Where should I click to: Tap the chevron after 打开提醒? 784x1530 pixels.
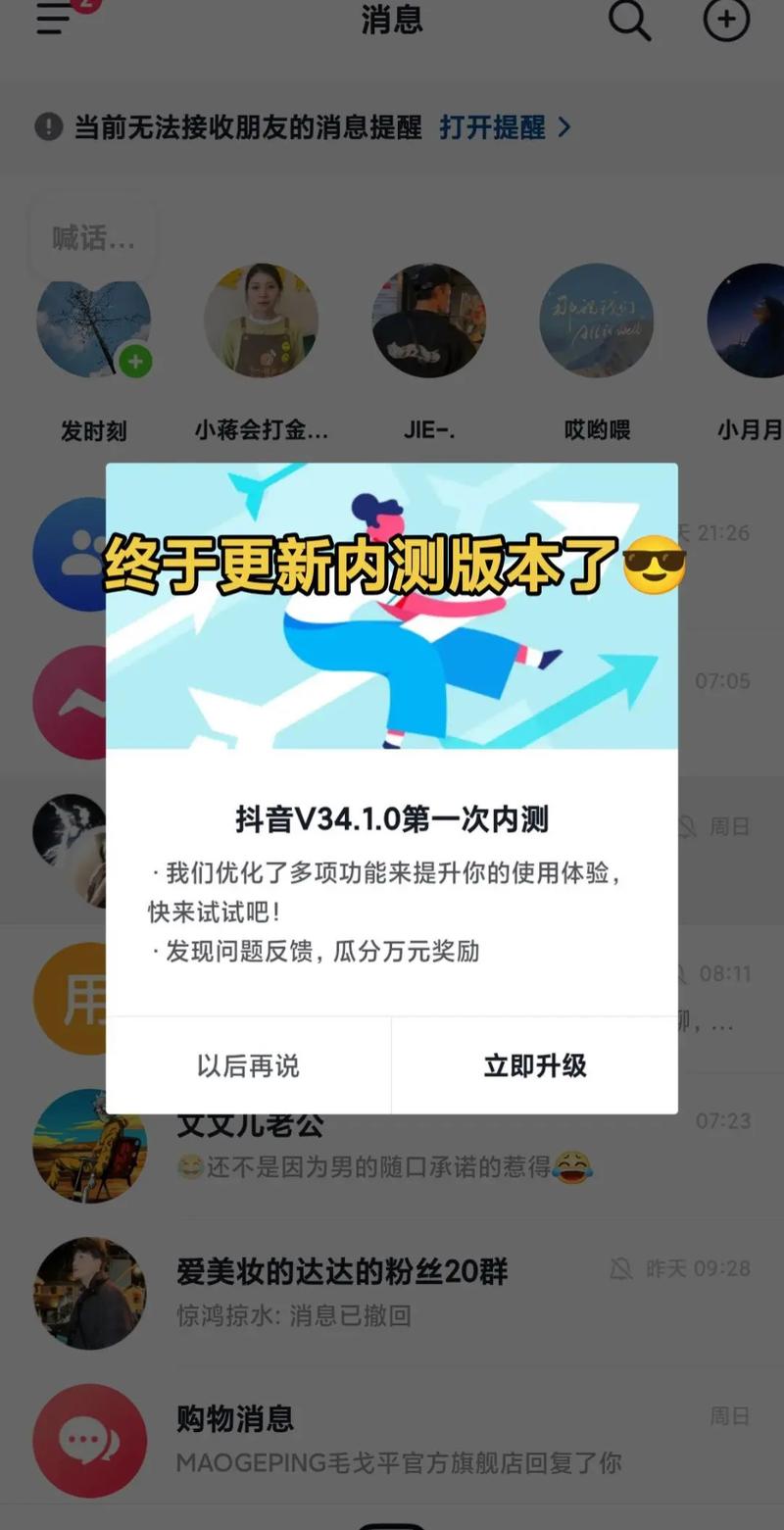click(564, 127)
